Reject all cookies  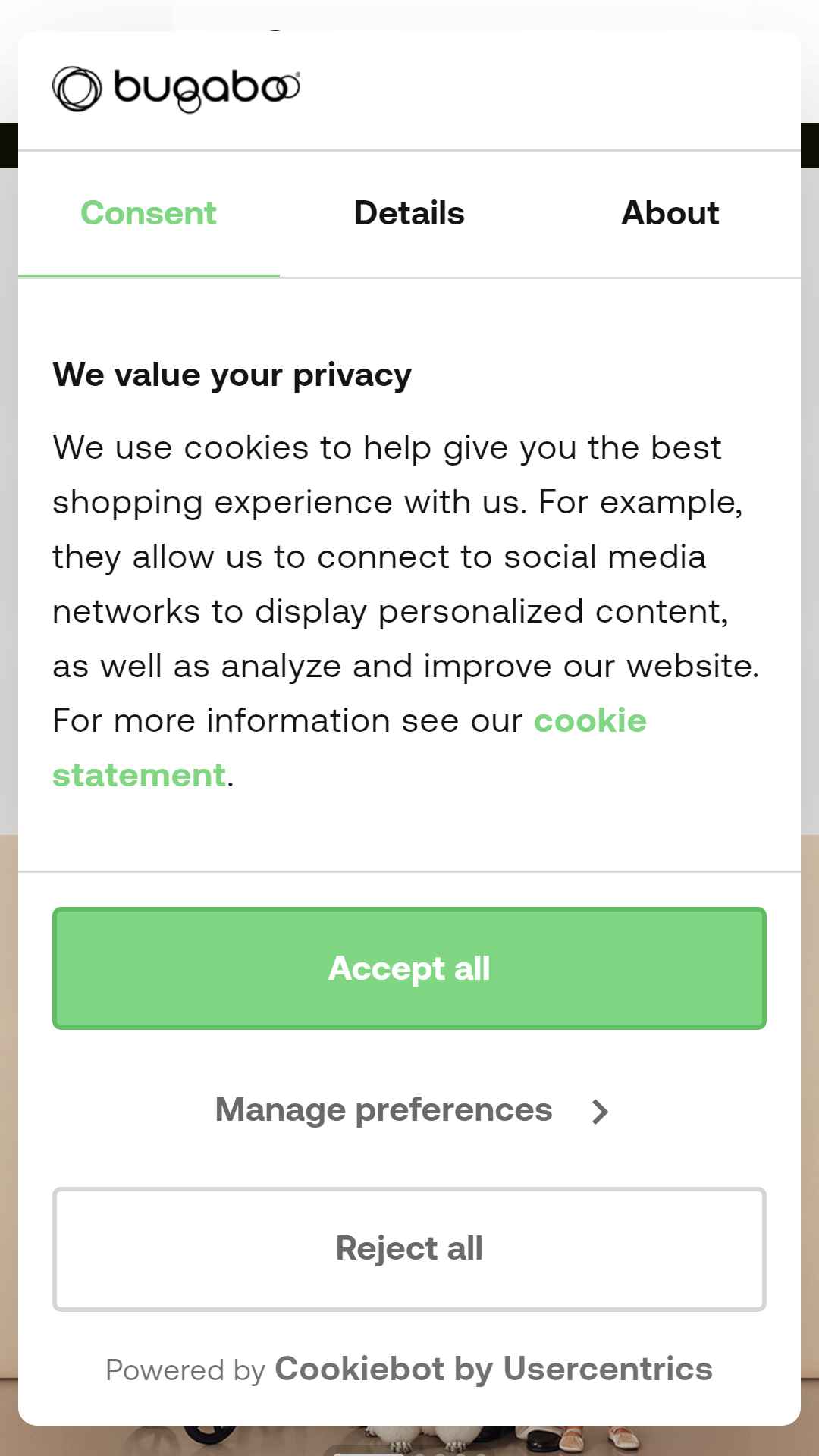pos(409,1249)
